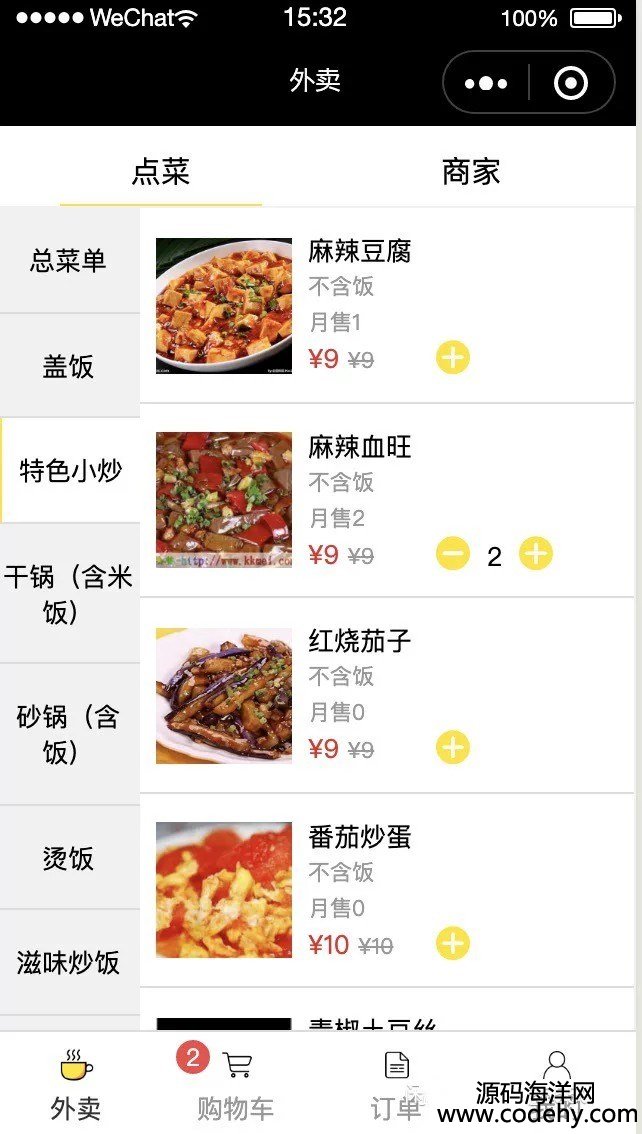Go to the 滋味炒饭 category
642x1134 pixels.
pyautogui.click(x=69, y=962)
